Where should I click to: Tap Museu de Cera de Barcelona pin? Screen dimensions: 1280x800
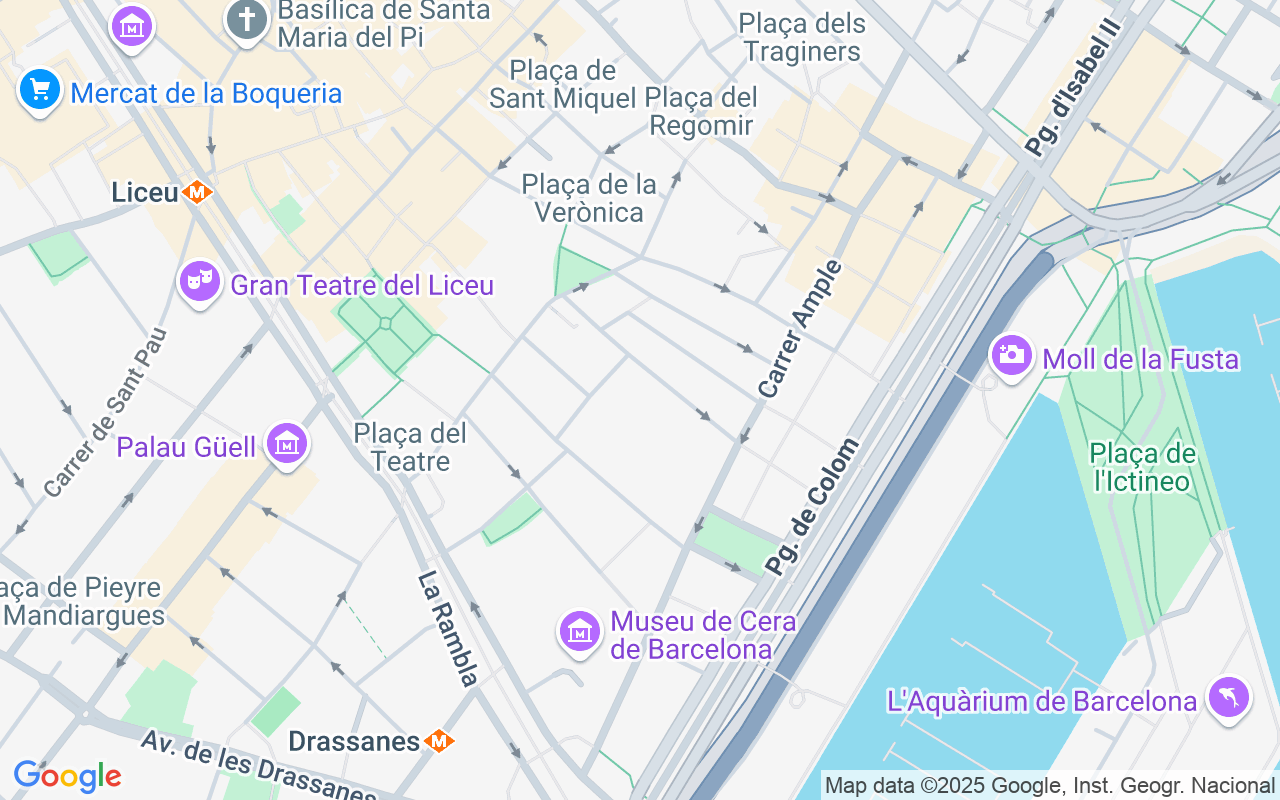pos(579,633)
